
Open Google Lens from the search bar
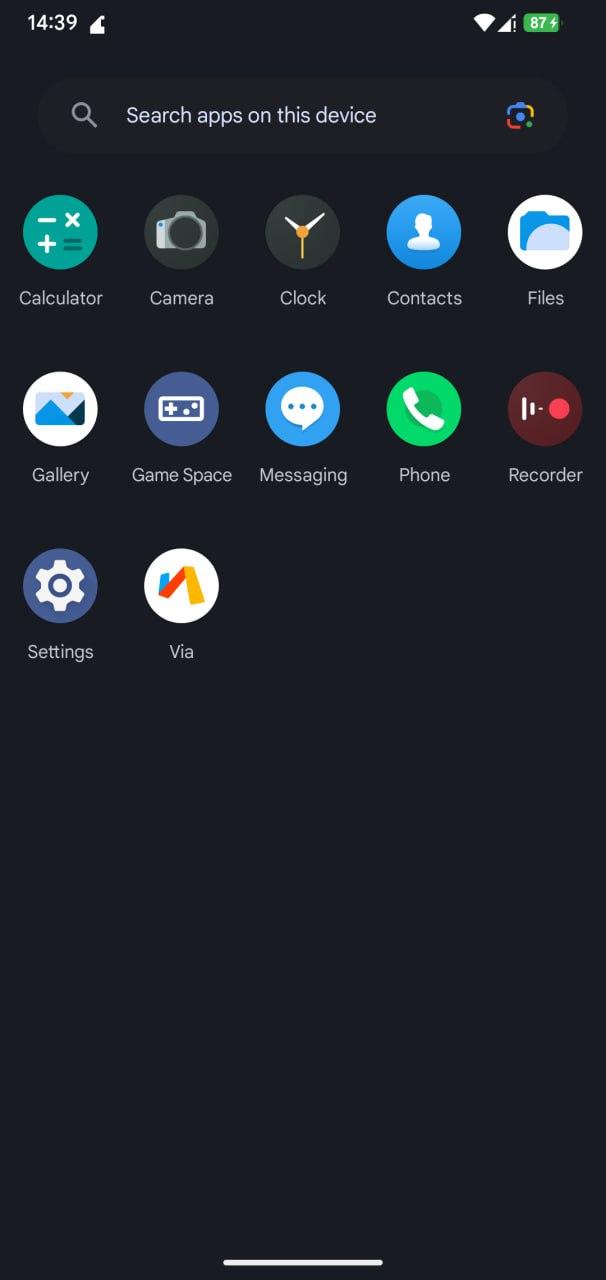(520, 116)
